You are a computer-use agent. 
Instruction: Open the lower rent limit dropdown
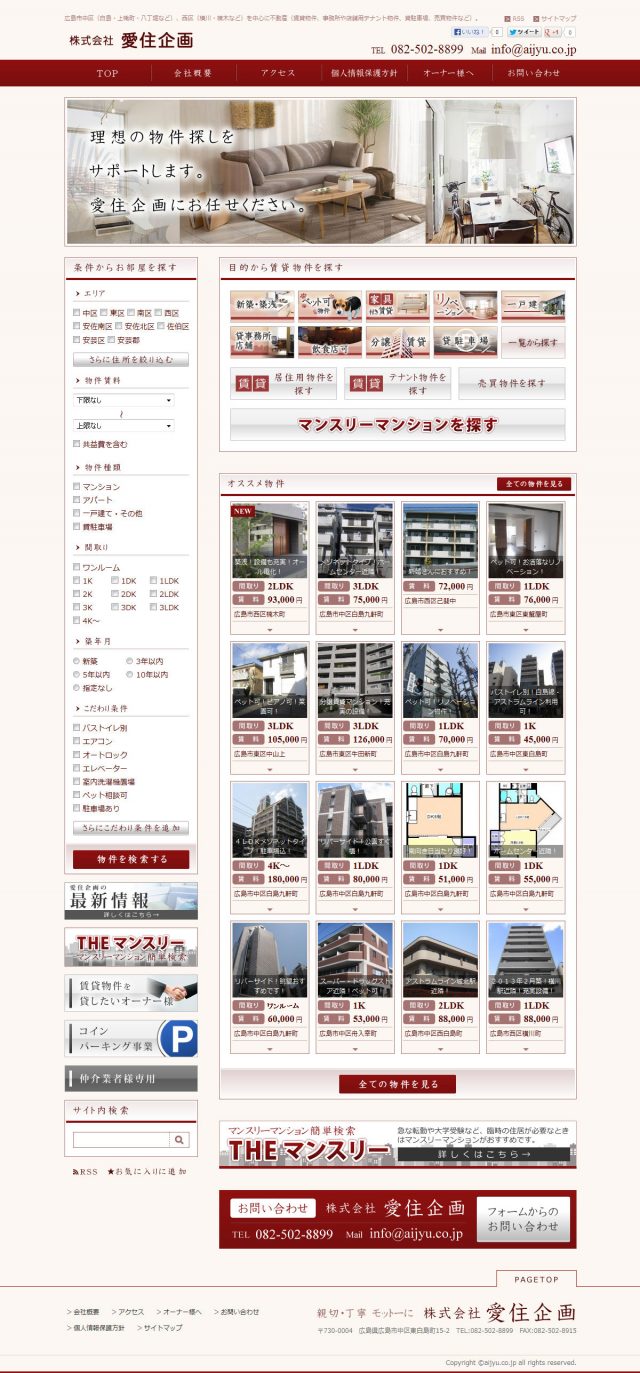click(124, 400)
